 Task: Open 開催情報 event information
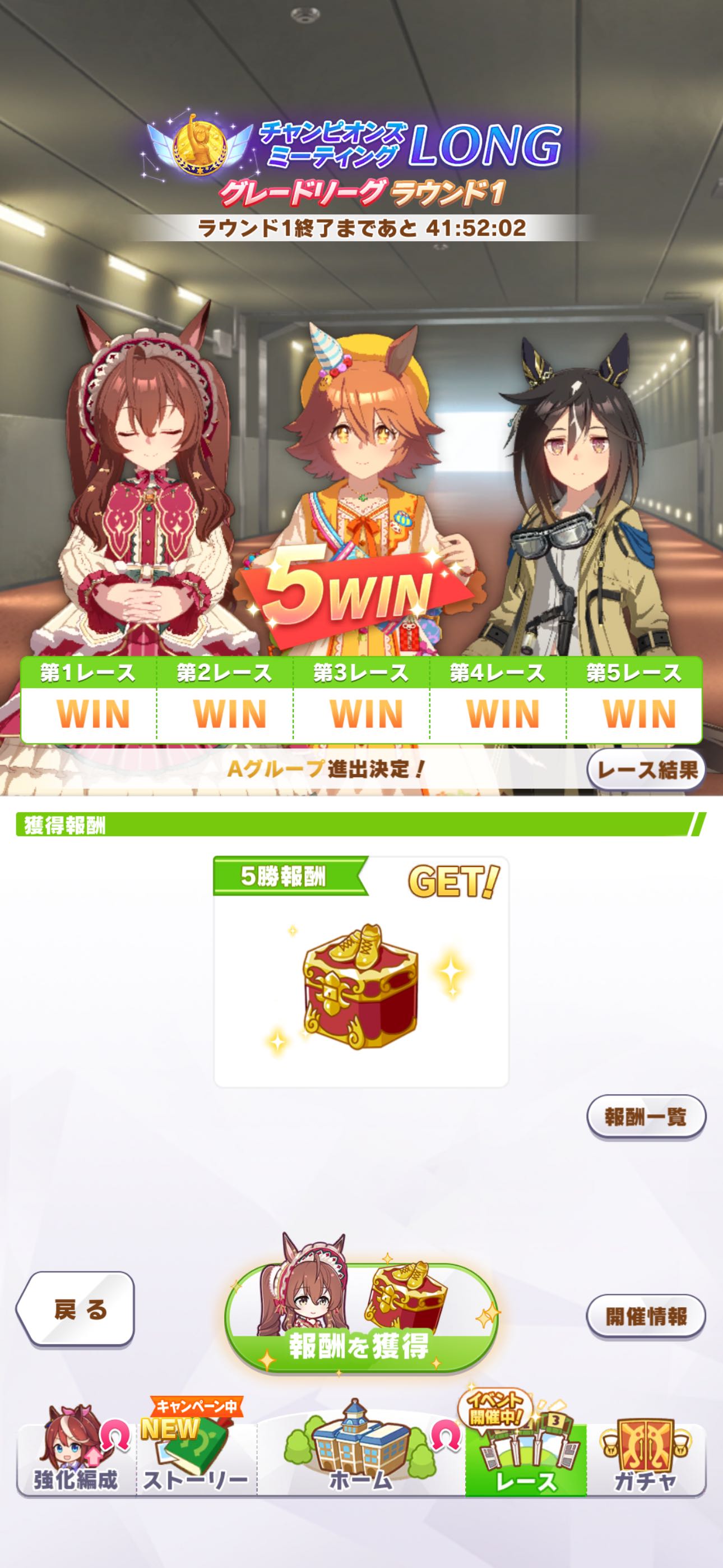(646, 1316)
